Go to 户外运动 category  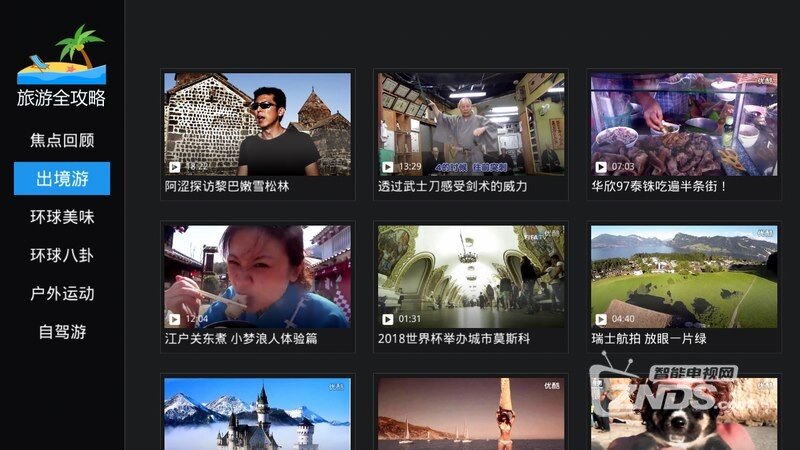tap(62, 293)
